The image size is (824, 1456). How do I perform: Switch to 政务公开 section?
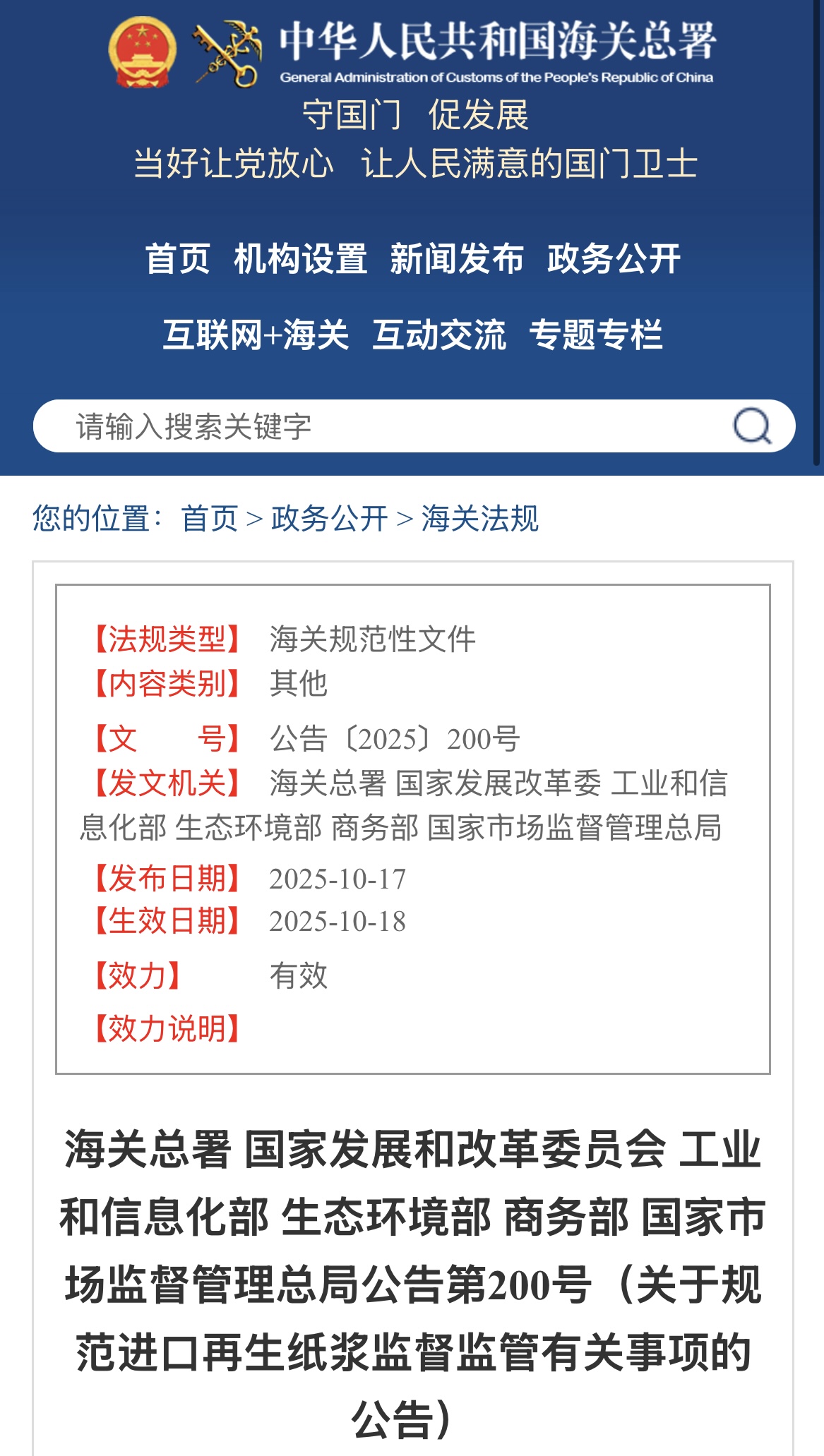coord(614,259)
